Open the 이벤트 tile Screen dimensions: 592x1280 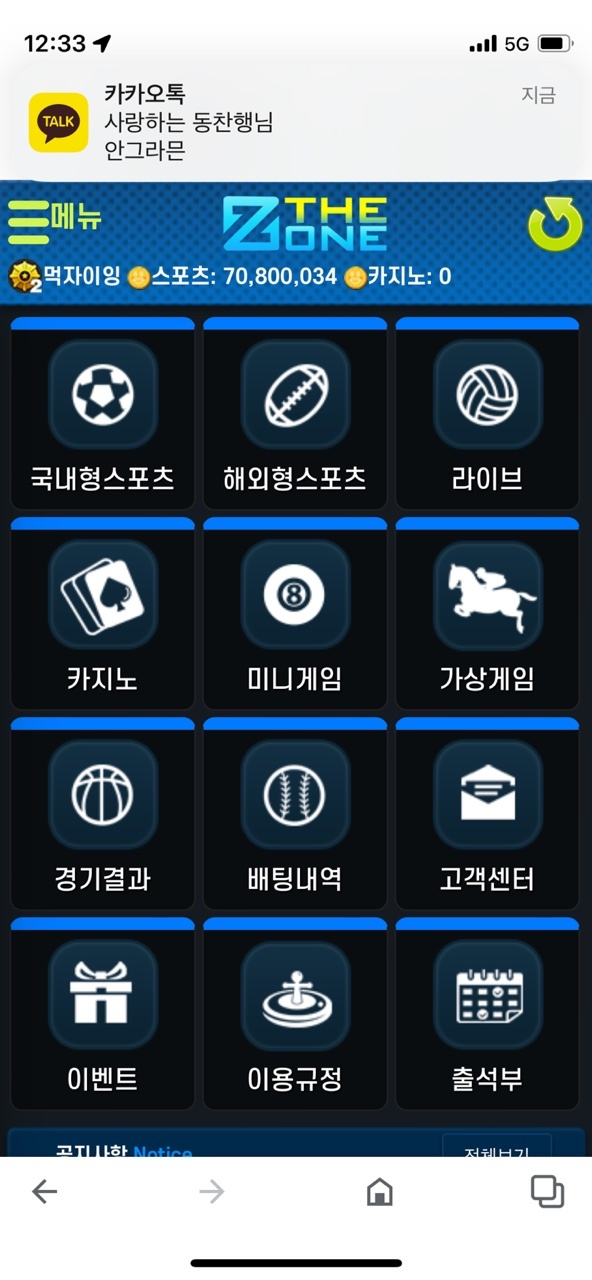[x=103, y=1014]
